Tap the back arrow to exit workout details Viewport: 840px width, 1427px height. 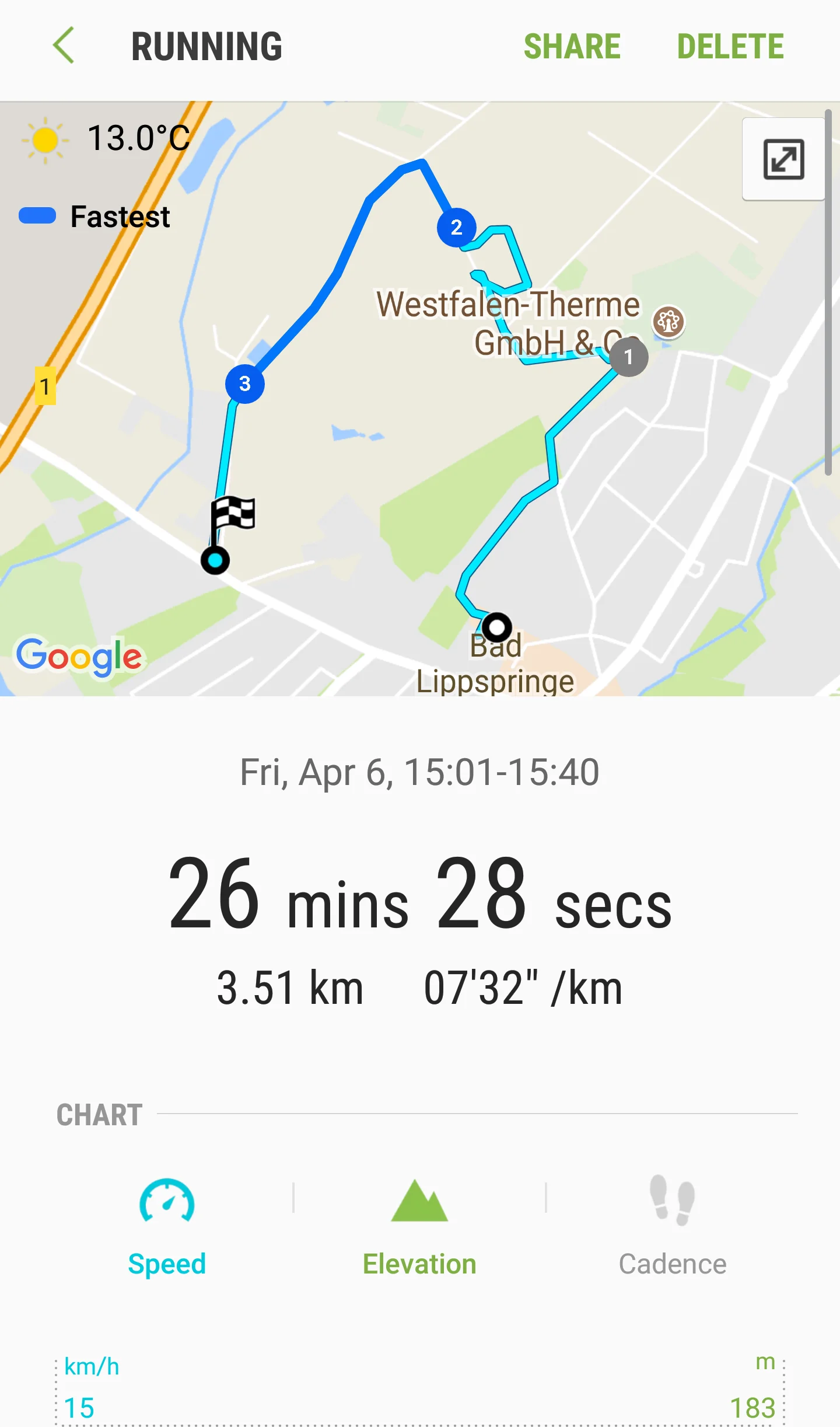point(65,46)
